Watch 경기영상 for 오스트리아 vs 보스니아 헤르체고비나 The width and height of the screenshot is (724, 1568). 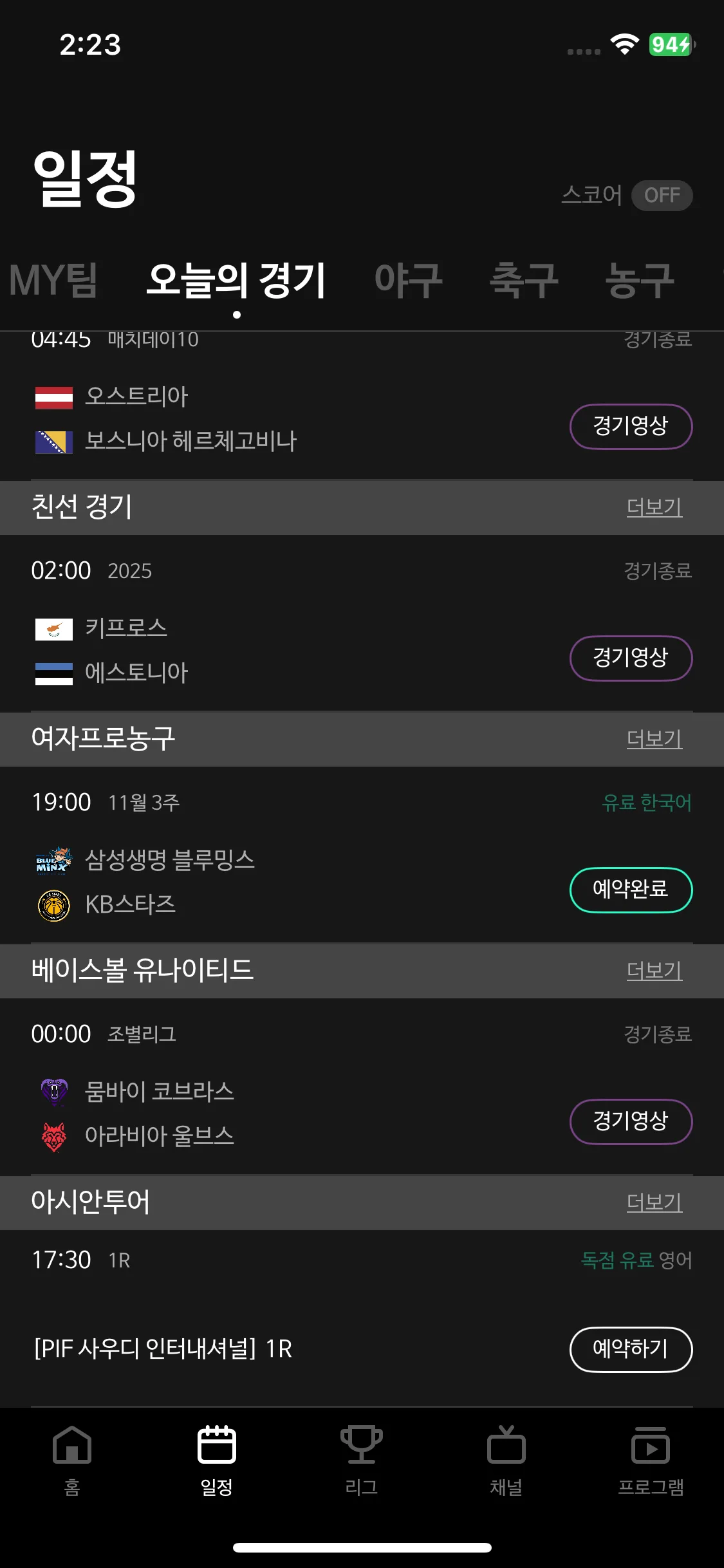pyautogui.click(x=631, y=426)
